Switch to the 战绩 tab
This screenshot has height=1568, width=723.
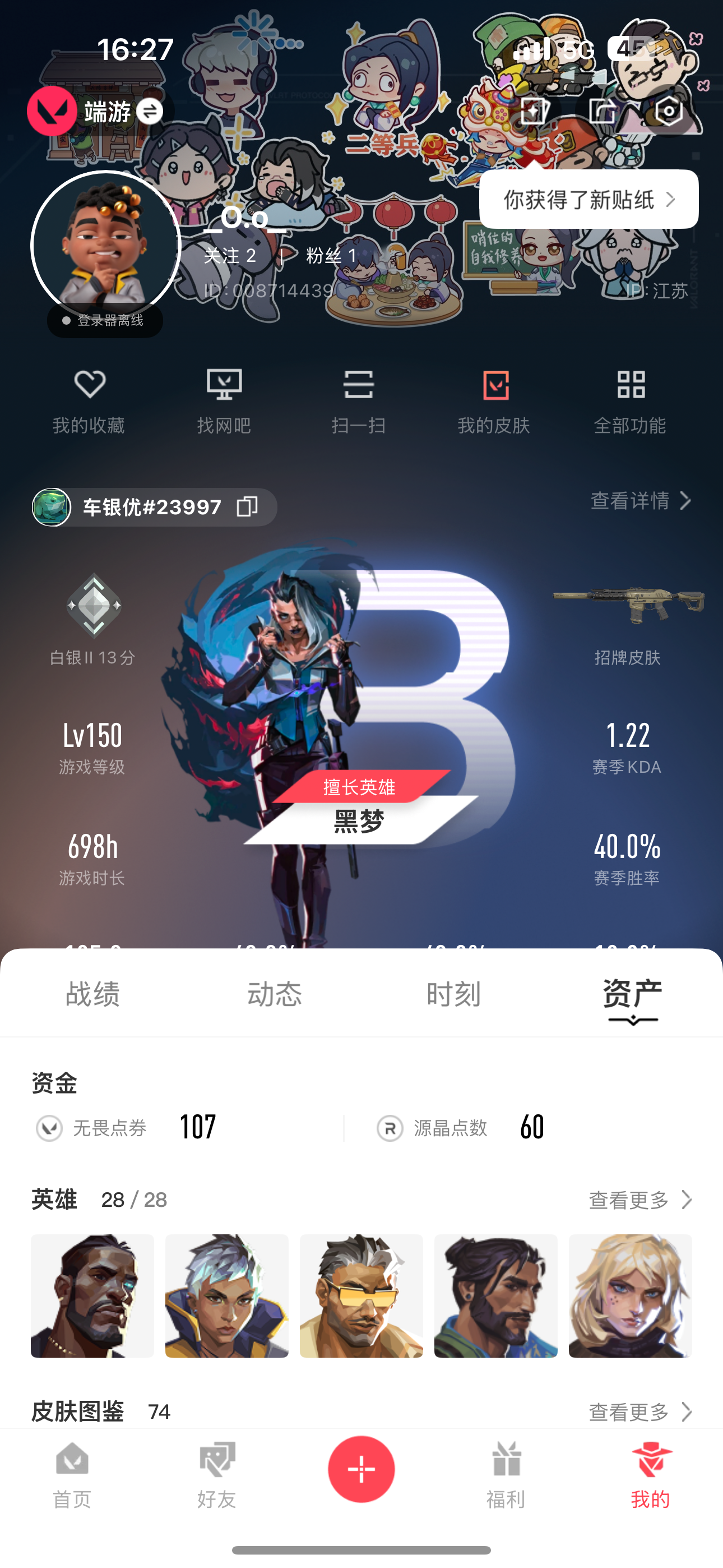coord(92,994)
